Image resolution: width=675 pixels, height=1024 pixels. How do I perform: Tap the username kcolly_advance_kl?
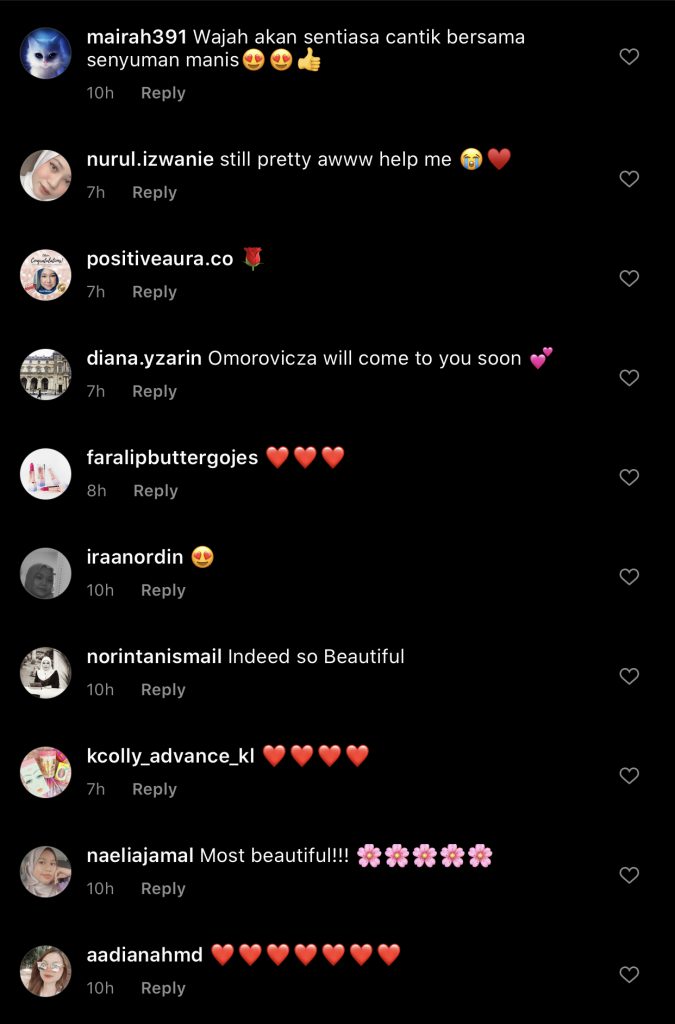click(171, 756)
